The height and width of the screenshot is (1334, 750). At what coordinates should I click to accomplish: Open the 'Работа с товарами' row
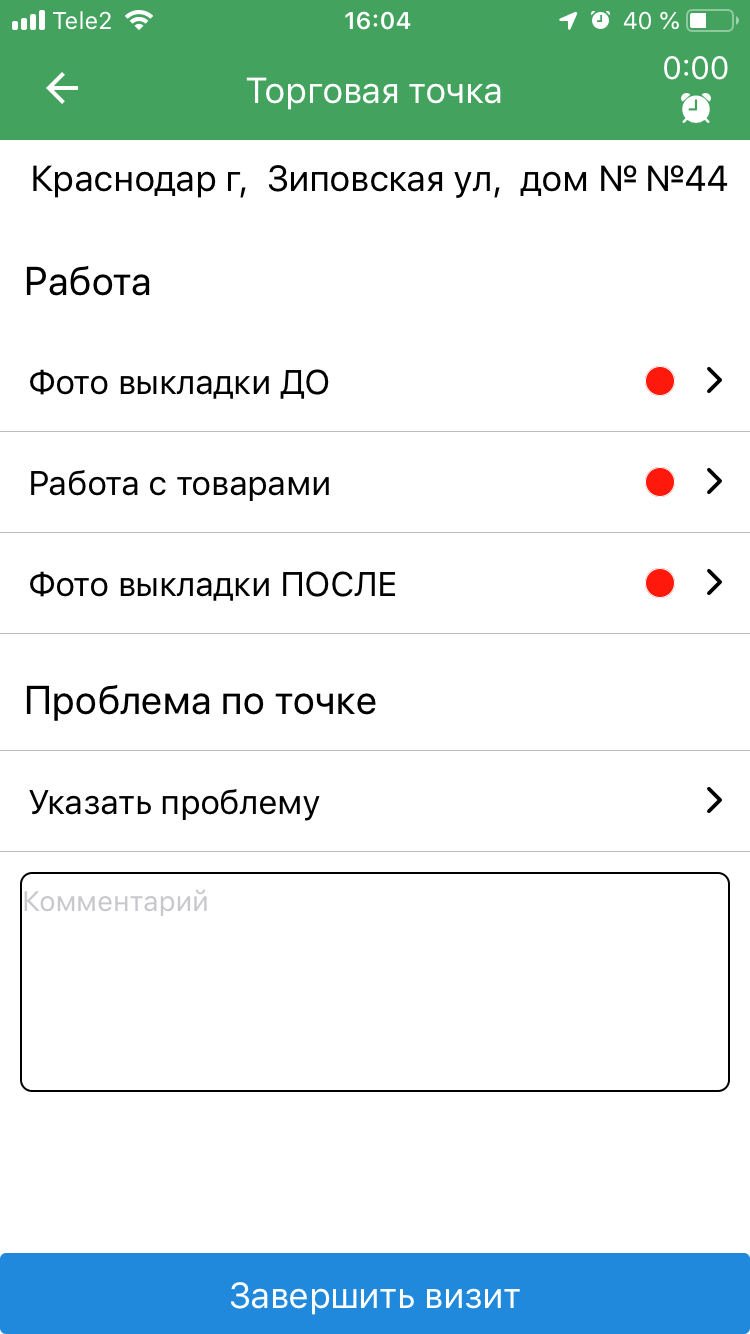pos(375,483)
